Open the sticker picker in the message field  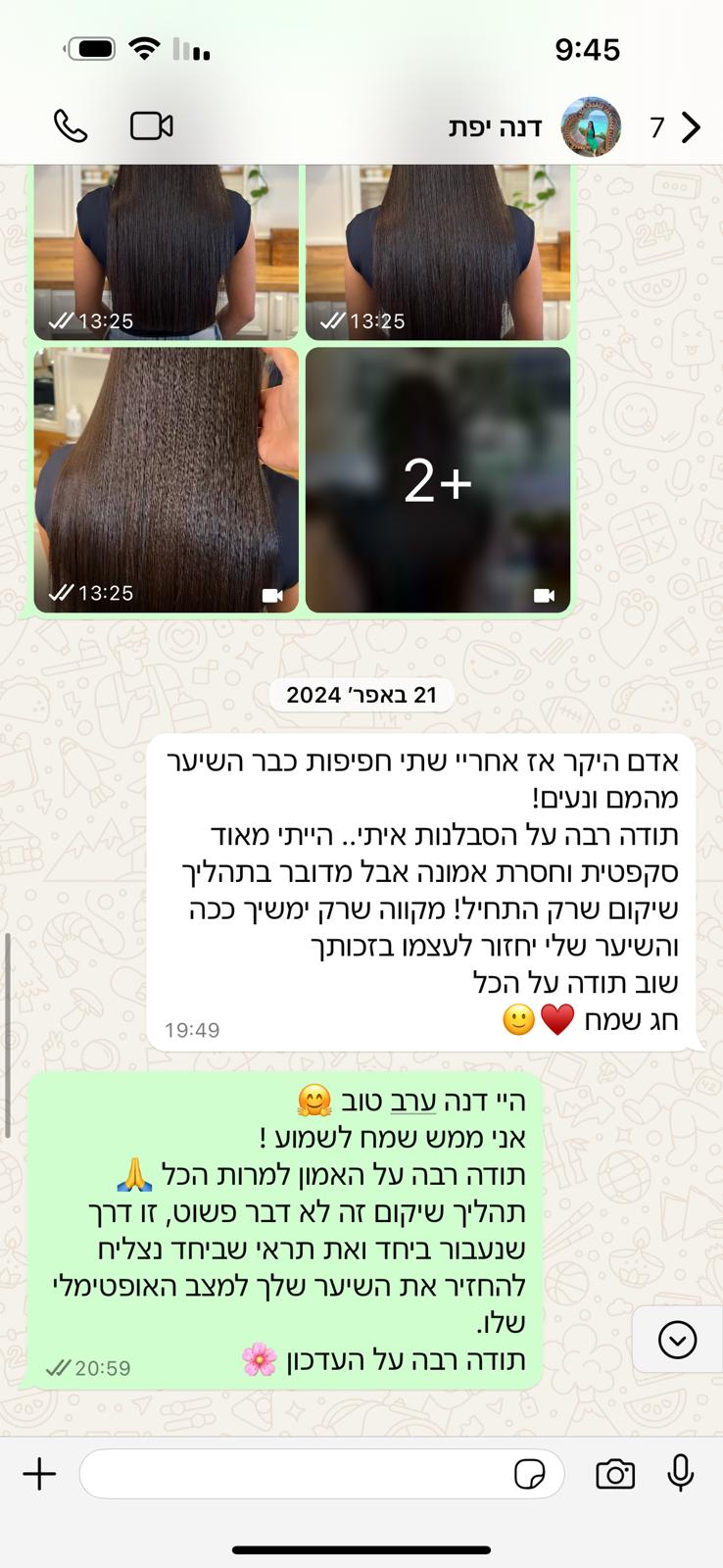pos(530,1475)
